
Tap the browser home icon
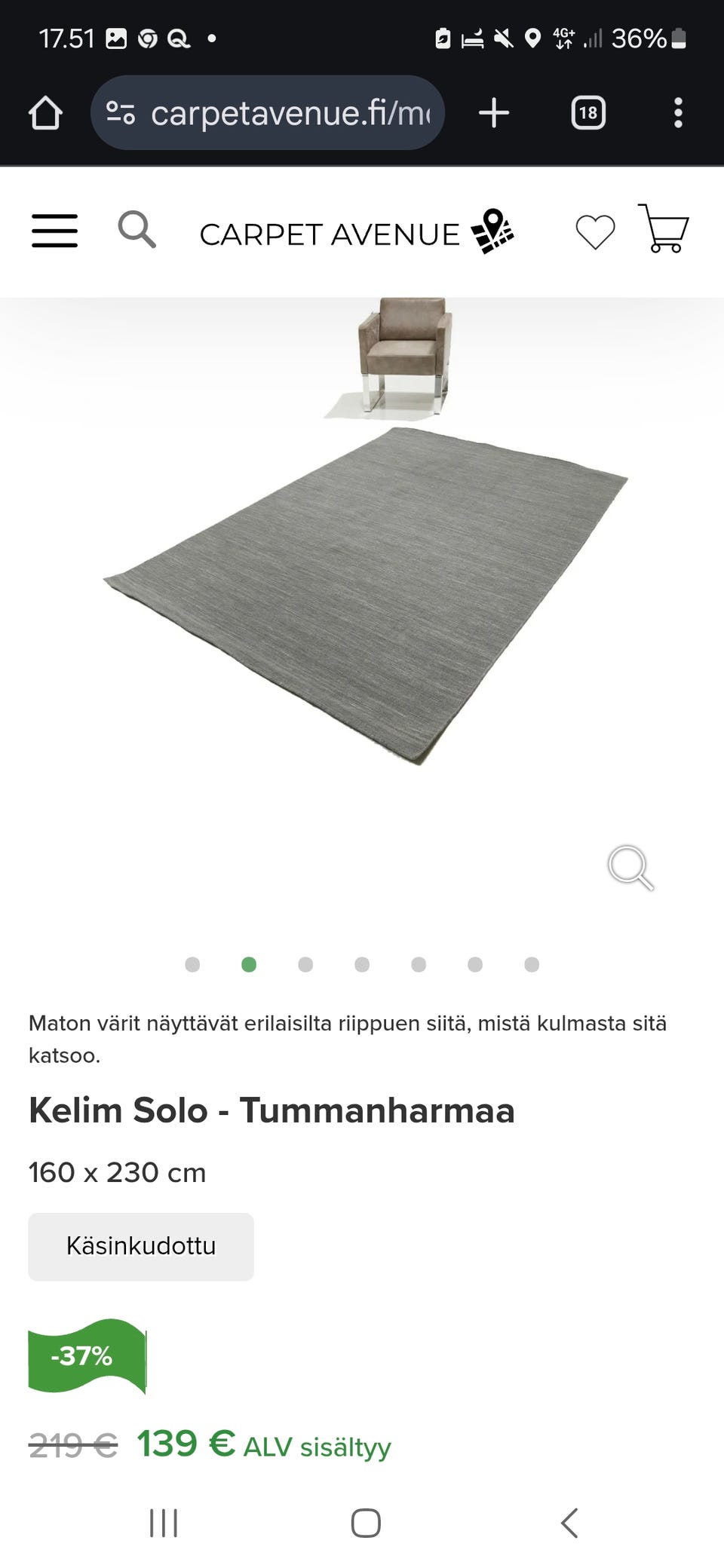[x=47, y=112]
